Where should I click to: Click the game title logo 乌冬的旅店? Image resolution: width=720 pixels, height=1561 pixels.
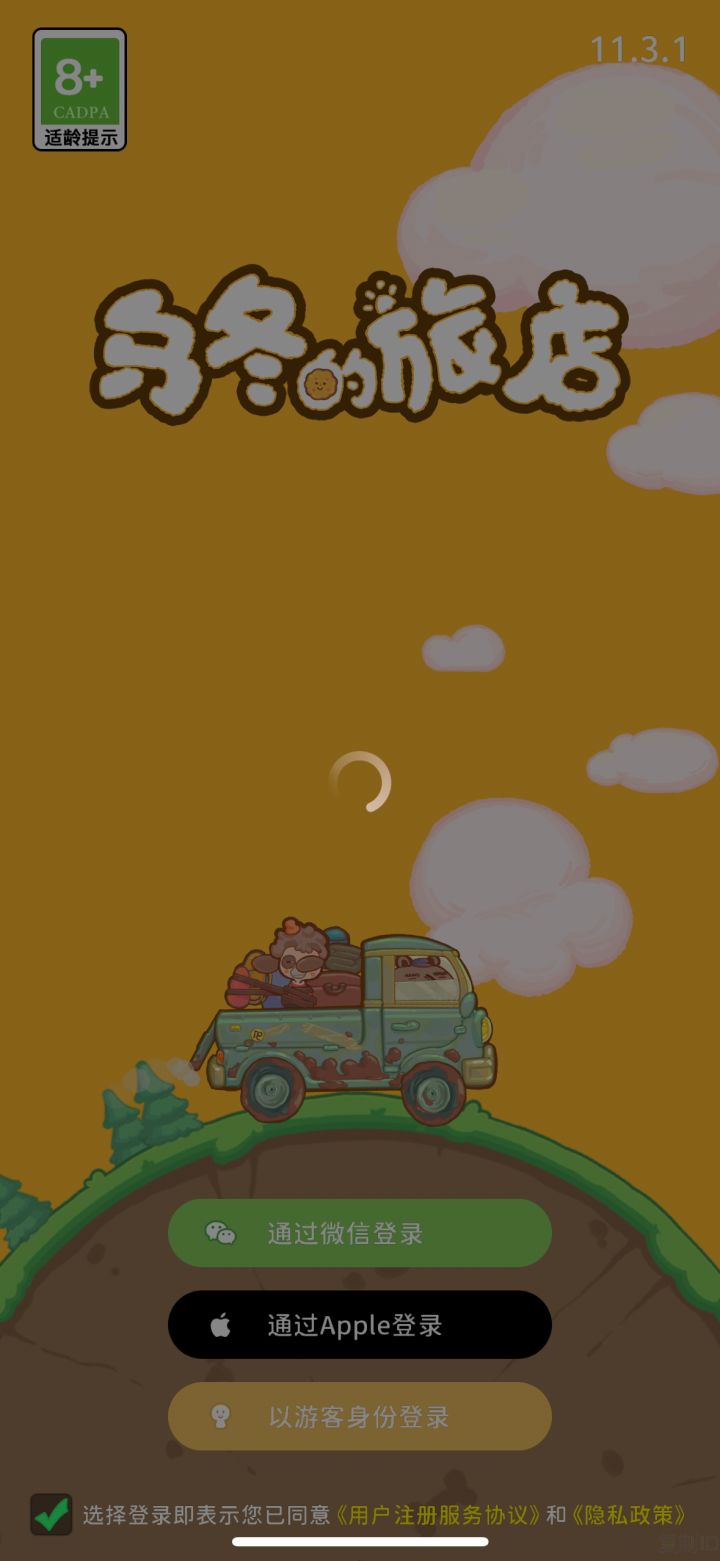click(x=360, y=345)
